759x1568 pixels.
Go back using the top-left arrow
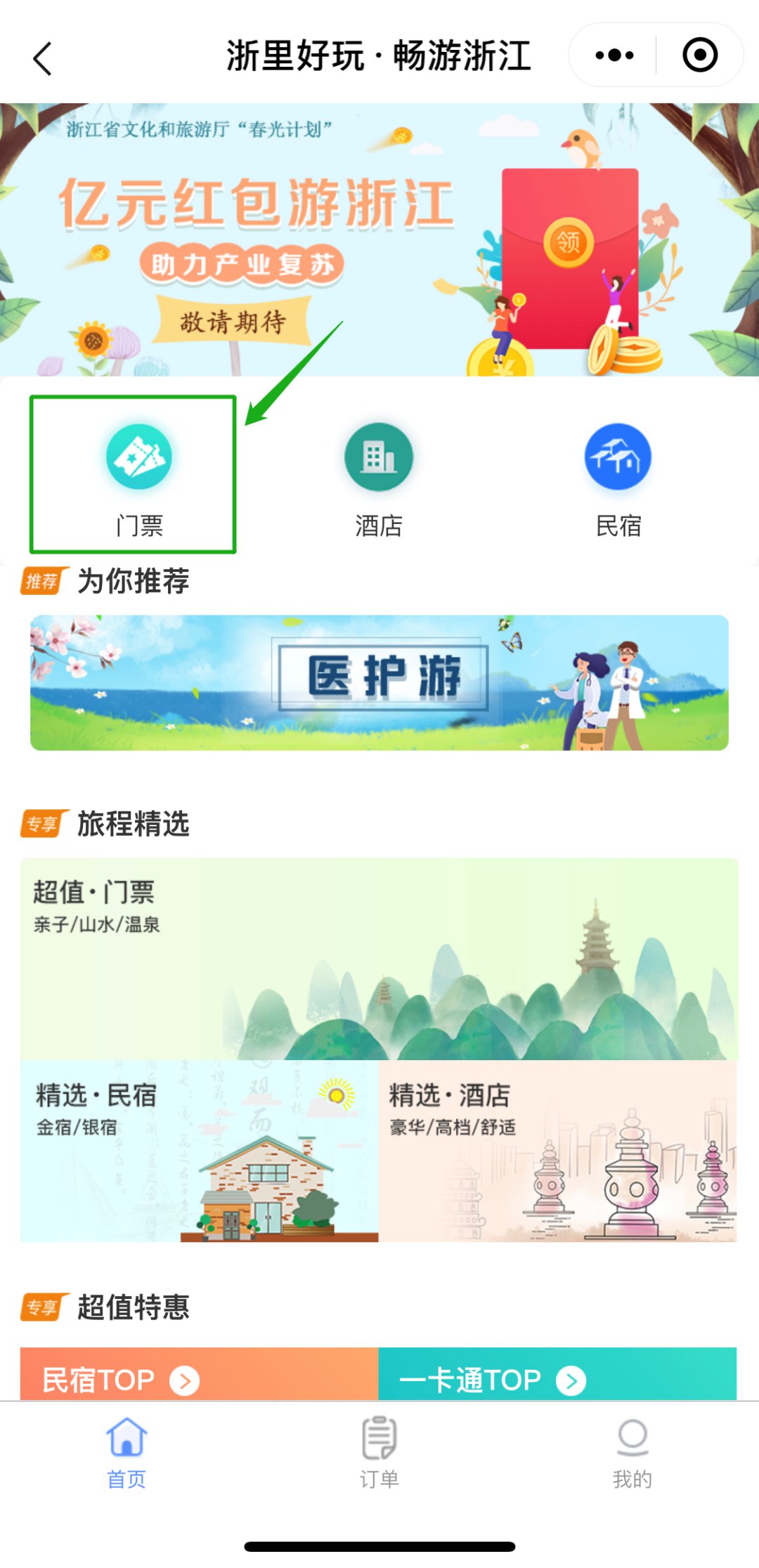(44, 58)
